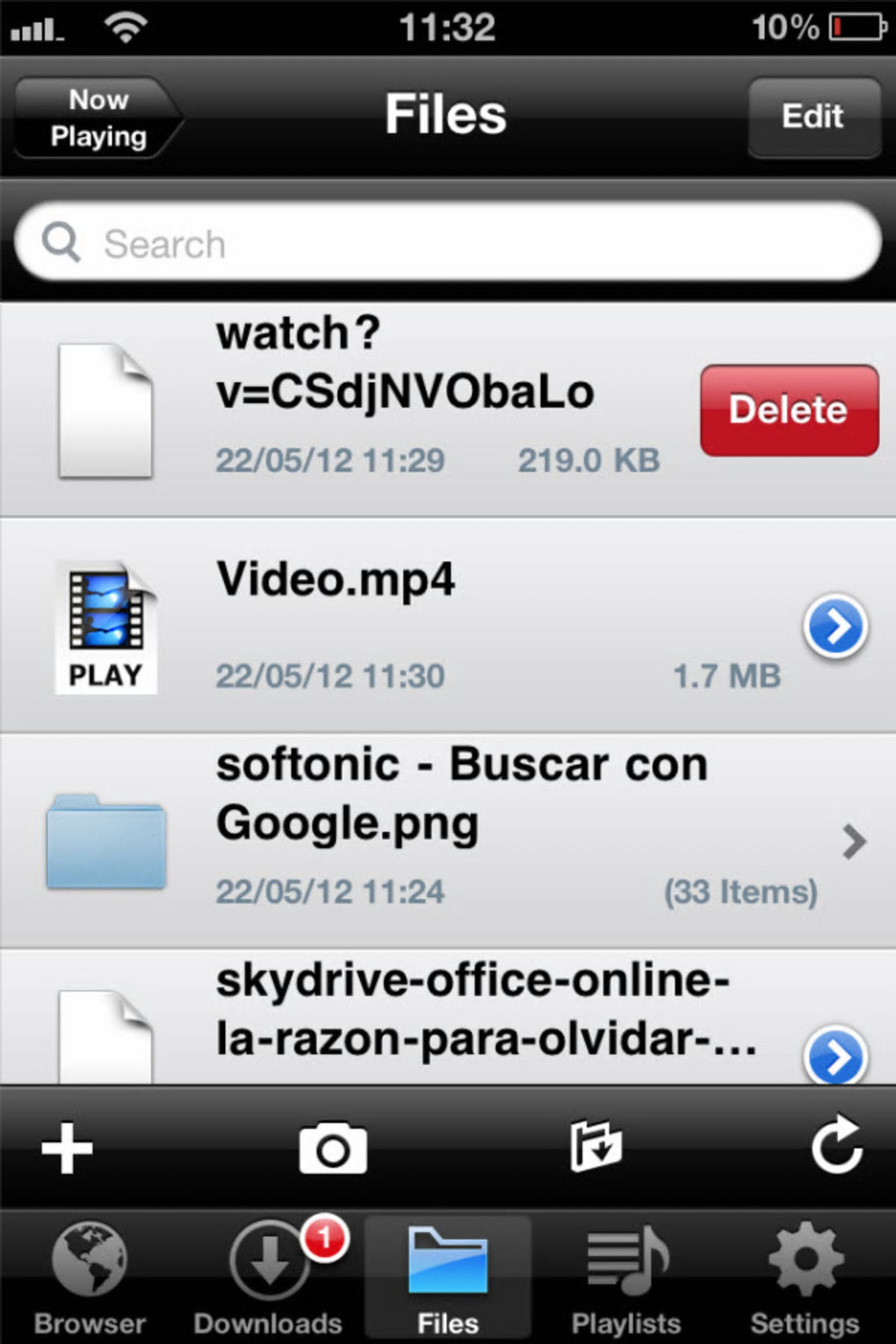Show details for skydrive-office-online file

(x=835, y=1057)
